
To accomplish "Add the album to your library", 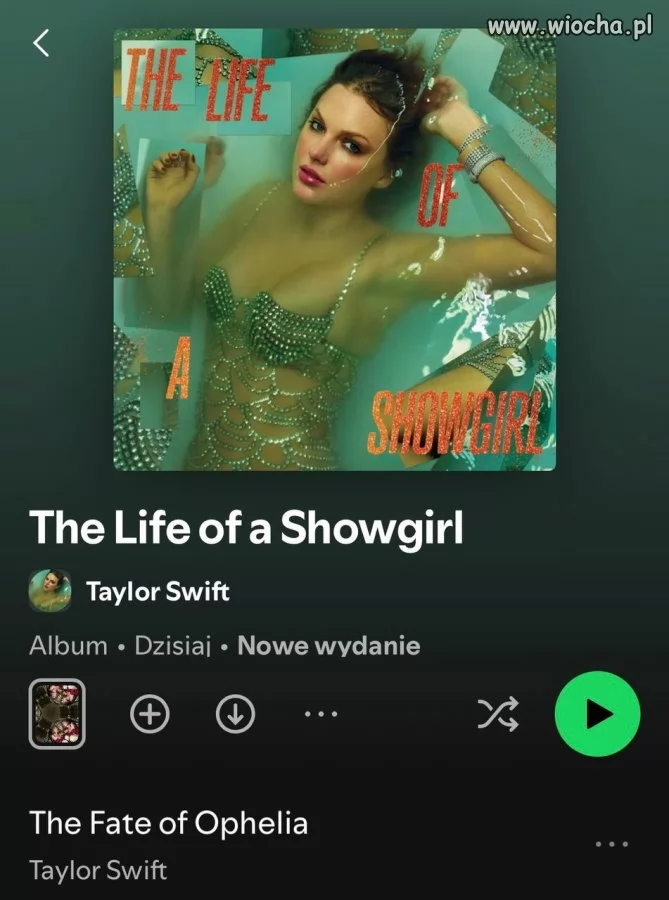I will tap(150, 714).
